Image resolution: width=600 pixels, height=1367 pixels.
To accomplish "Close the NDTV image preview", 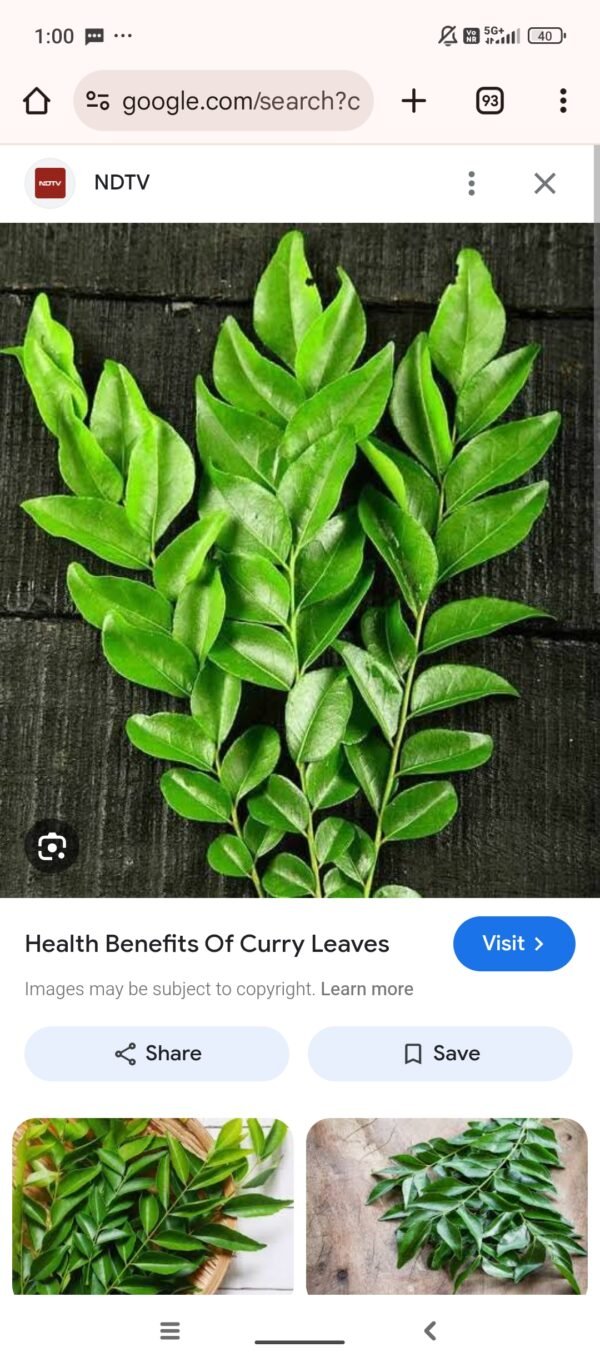I will (544, 183).
